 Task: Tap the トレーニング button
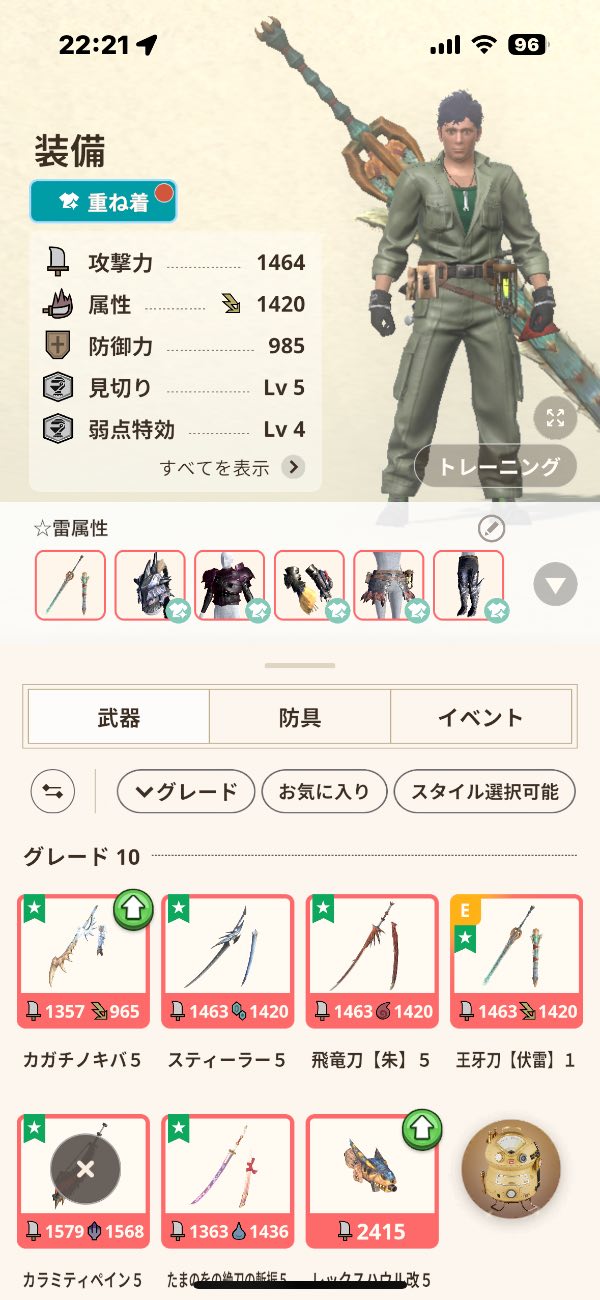tap(496, 466)
